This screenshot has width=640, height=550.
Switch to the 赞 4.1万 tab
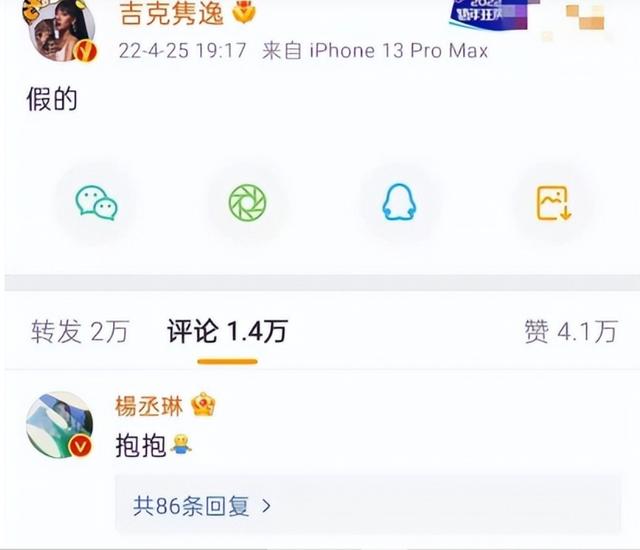point(570,332)
